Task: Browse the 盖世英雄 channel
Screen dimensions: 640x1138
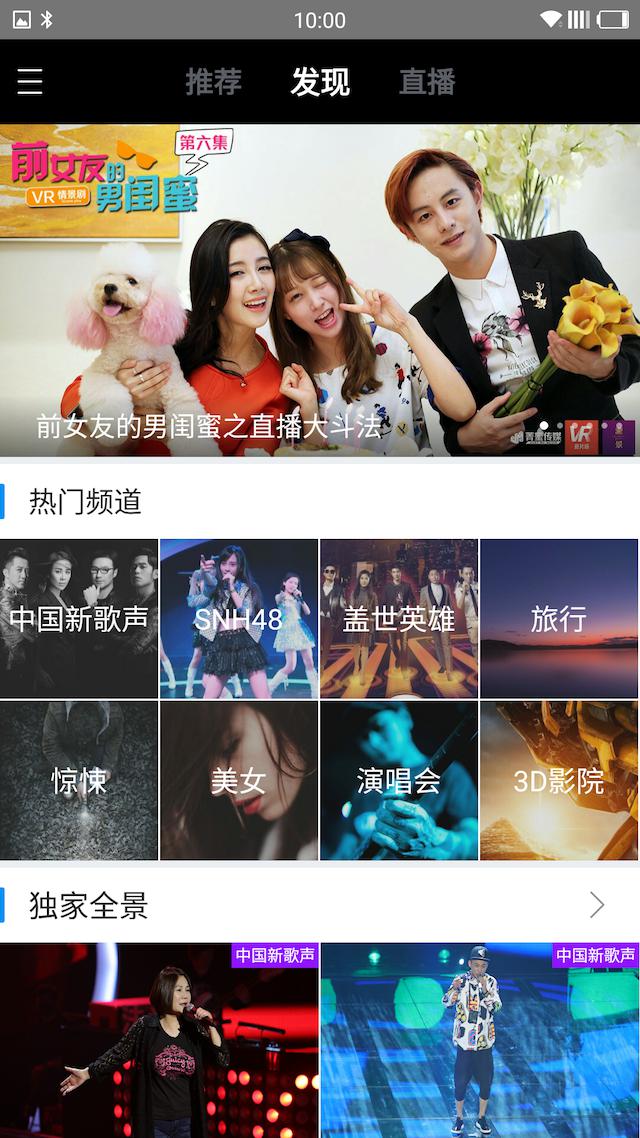Action: (399, 619)
